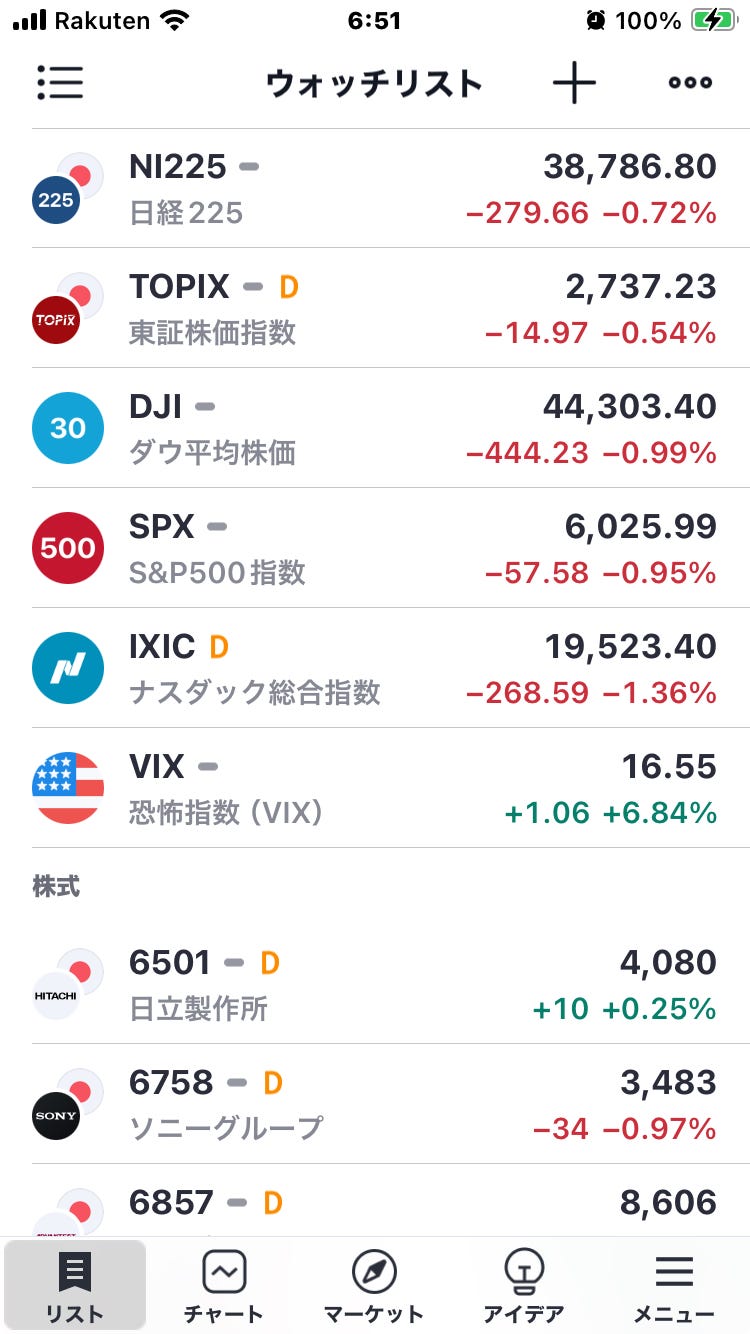The width and height of the screenshot is (750, 1334).
Task: Add a new symbol with the plus icon
Action: (574, 82)
